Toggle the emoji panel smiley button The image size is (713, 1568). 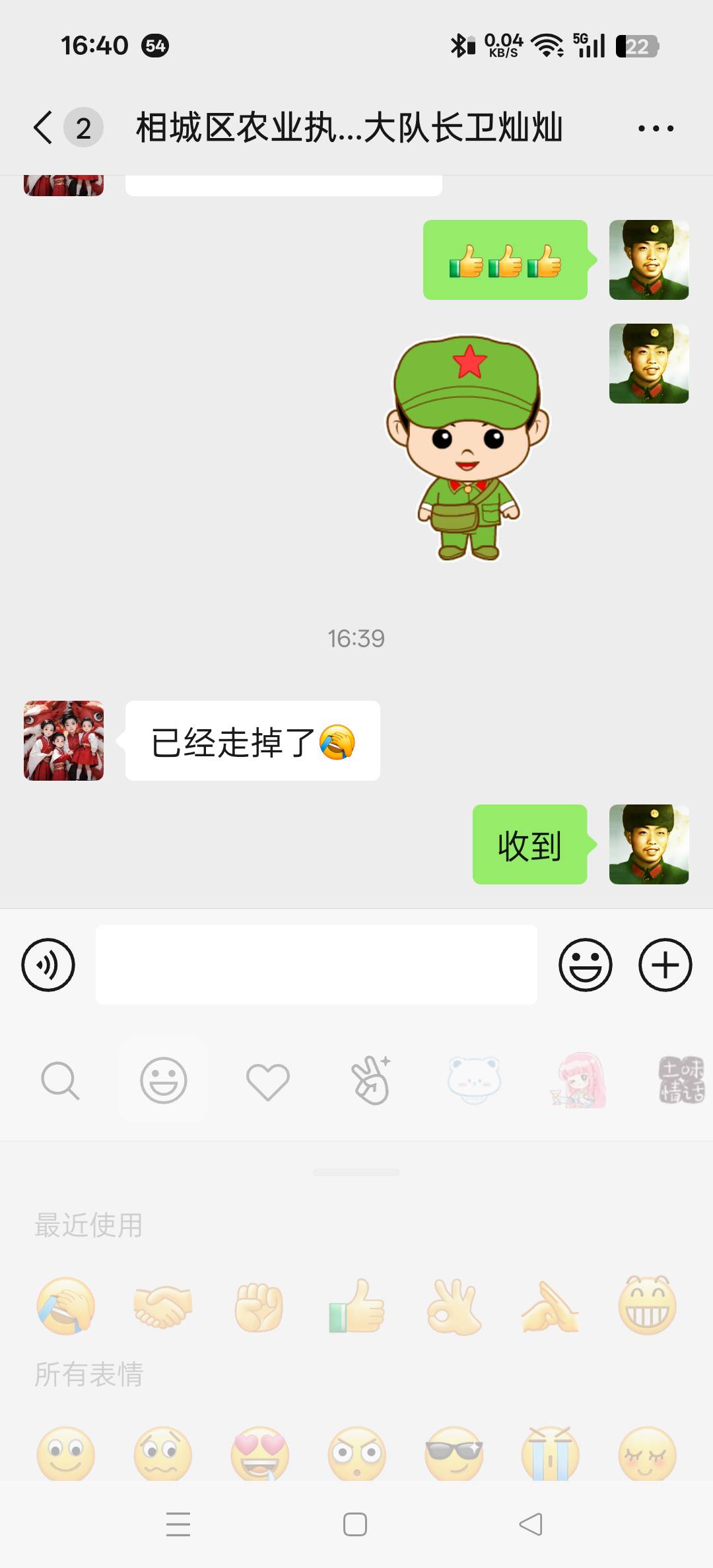[x=585, y=964]
